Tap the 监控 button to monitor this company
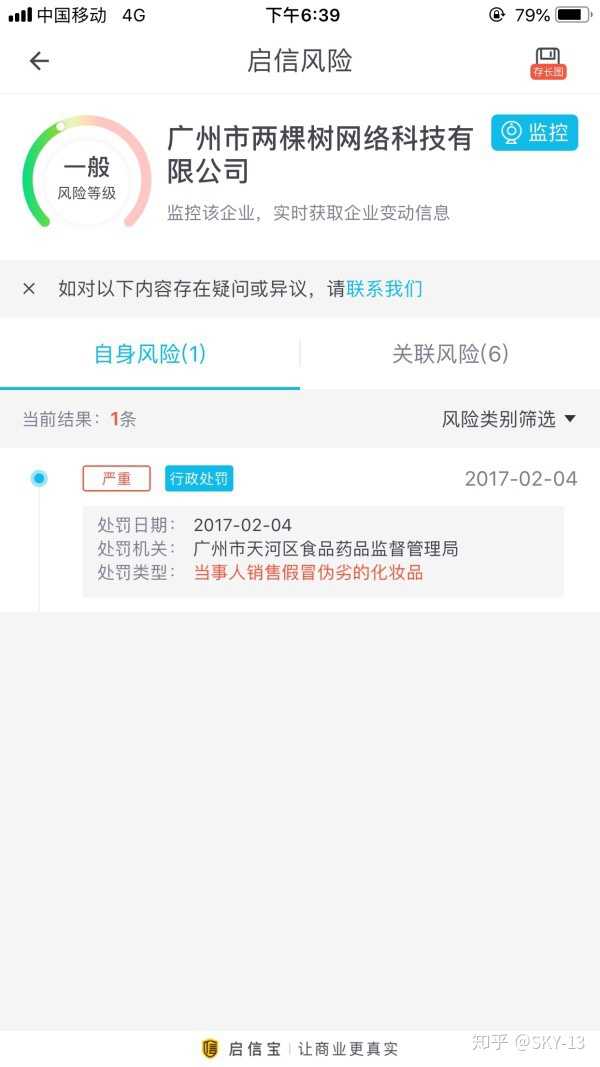 pos(535,132)
